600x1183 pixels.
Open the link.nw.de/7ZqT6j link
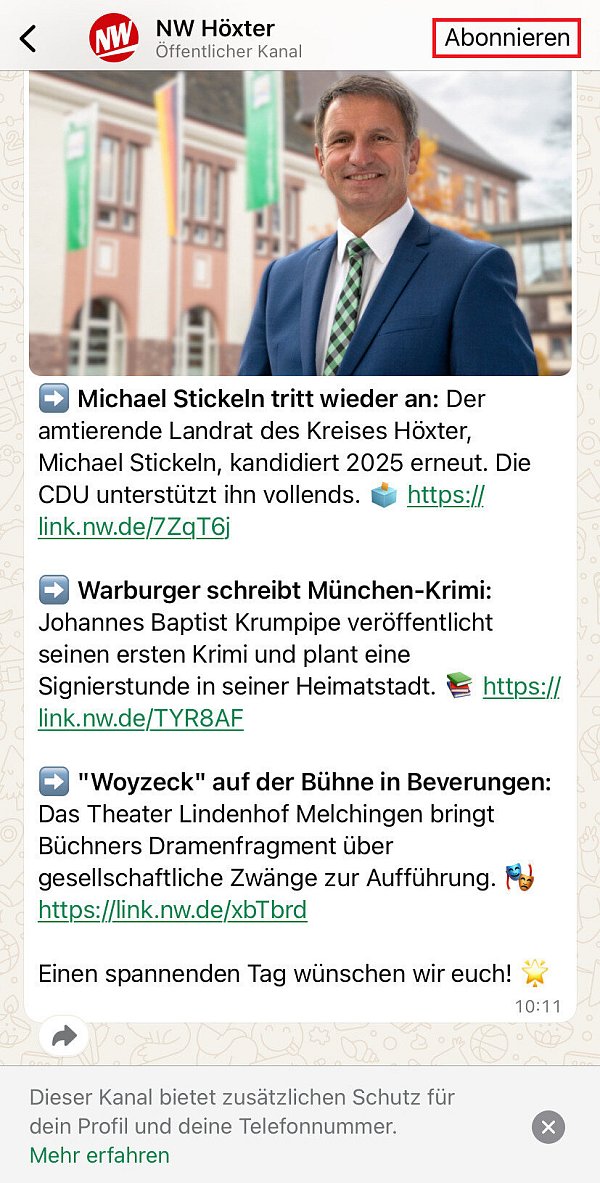[x=134, y=526]
